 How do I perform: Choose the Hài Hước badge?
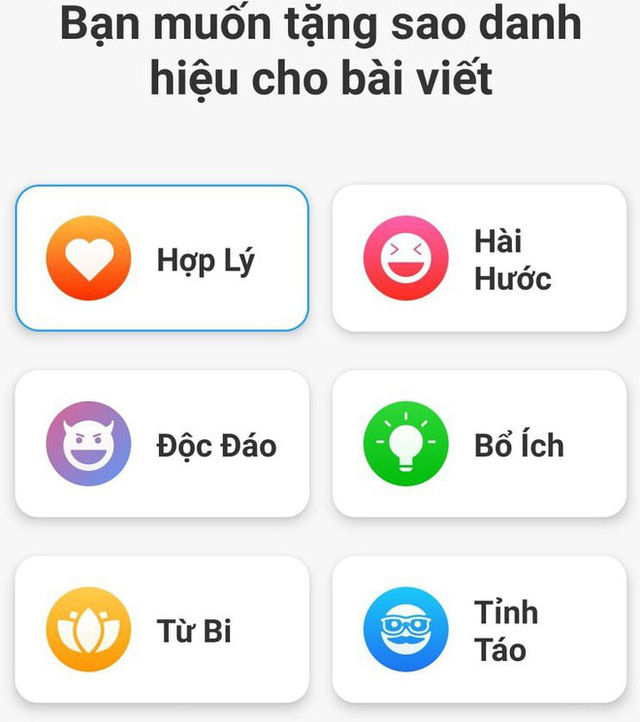(479, 258)
